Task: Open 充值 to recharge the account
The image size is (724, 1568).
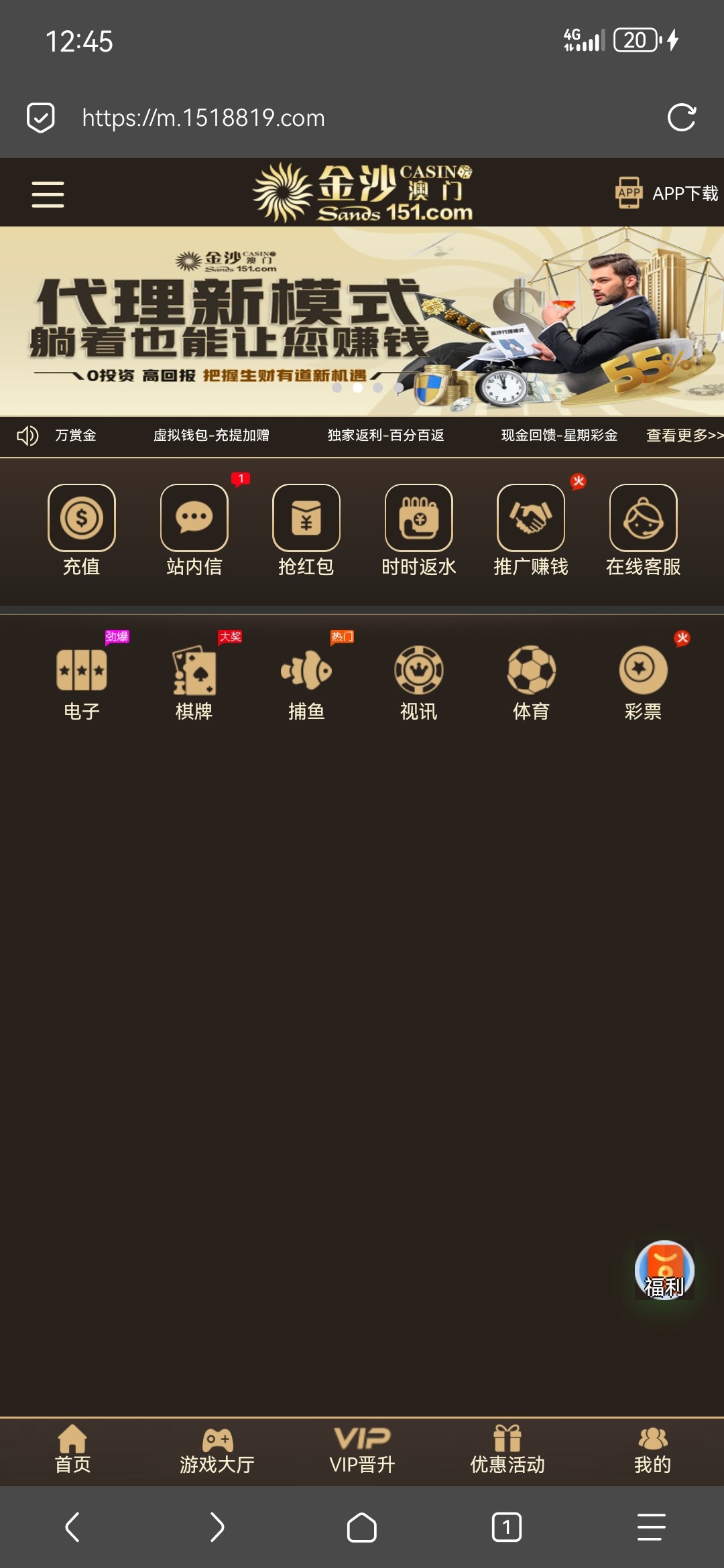Action: (82, 529)
